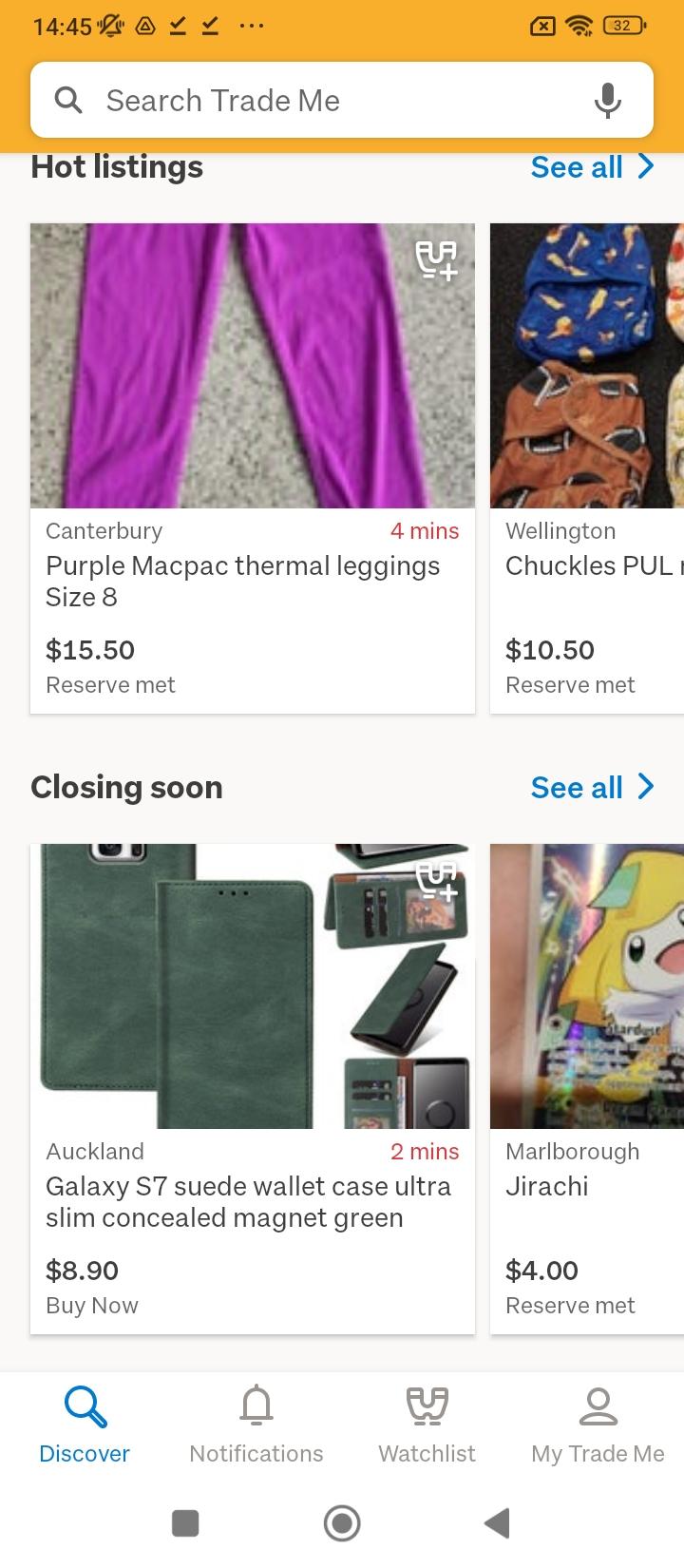Add Purple Macpac leggings to watchlist
Screen dimensions: 684x1568
(x=437, y=260)
